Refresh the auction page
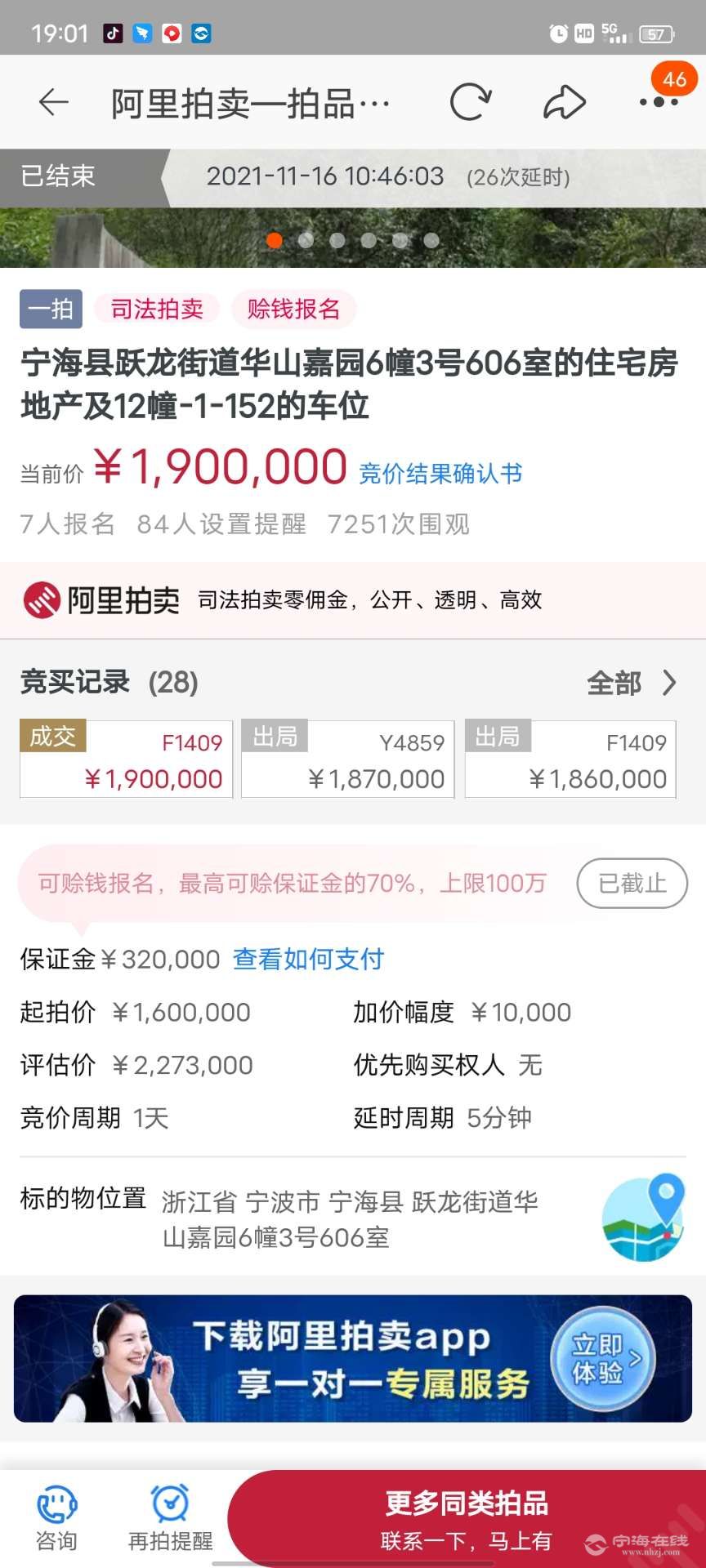 [471, 103]
